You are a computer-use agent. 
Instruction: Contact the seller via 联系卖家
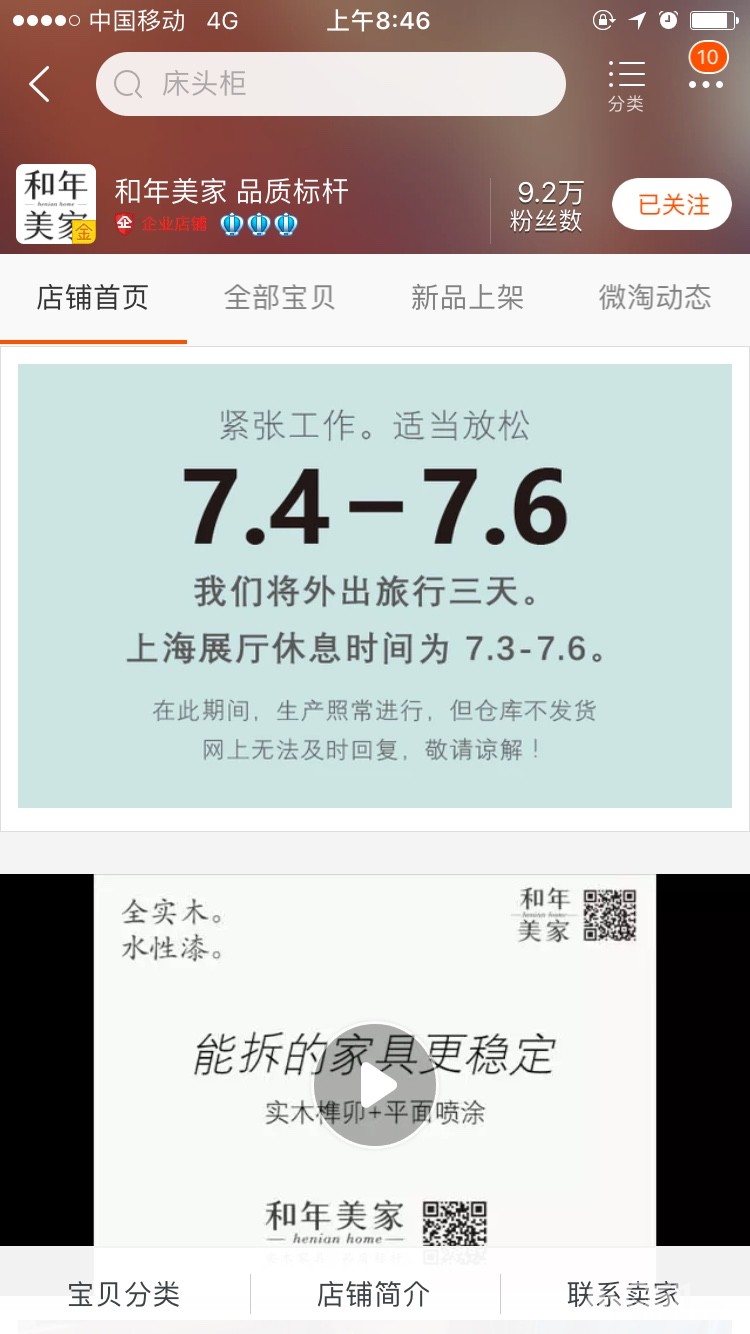click(x=624, y=1294)
